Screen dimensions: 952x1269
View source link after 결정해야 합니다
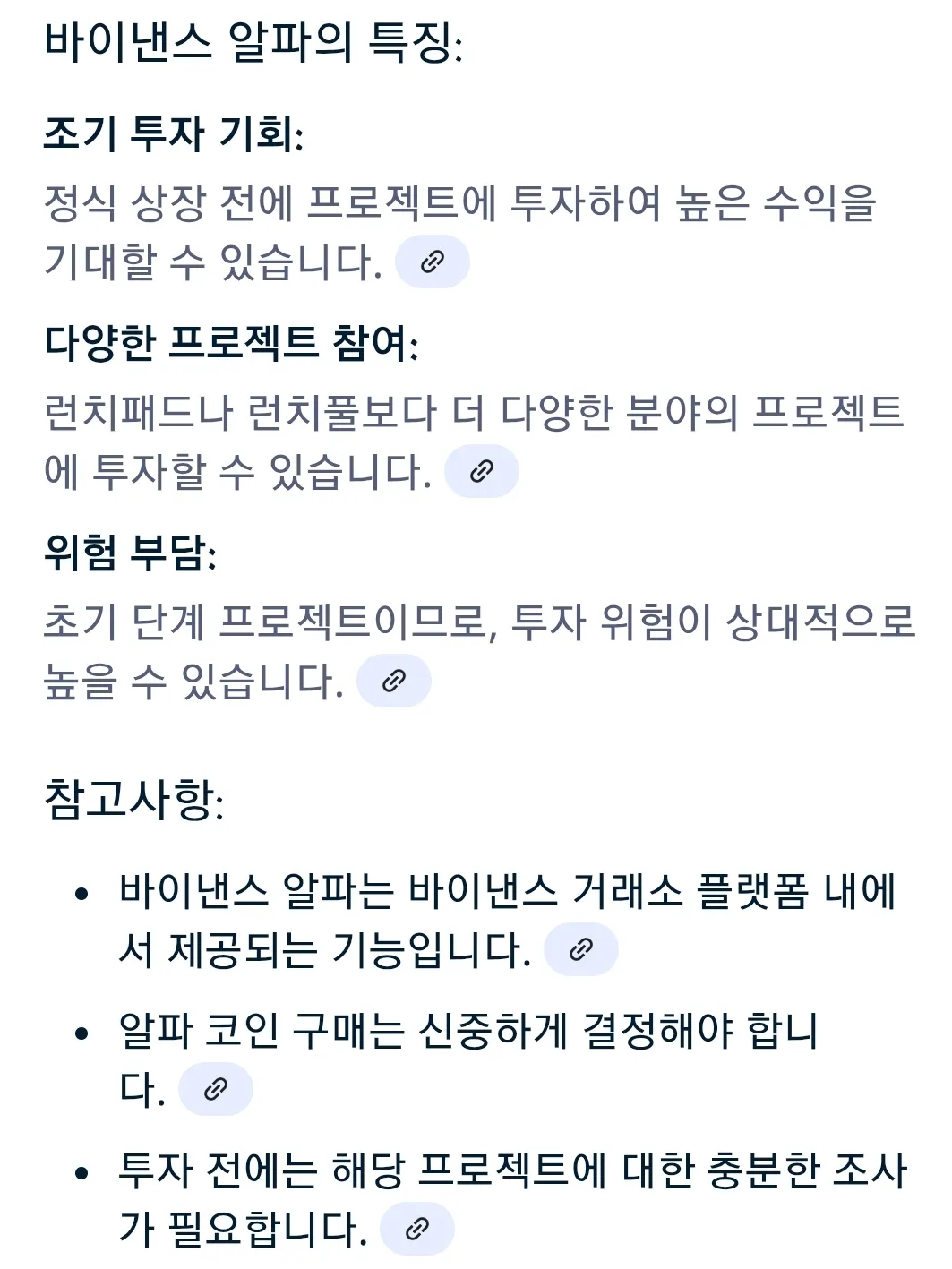216,1089
